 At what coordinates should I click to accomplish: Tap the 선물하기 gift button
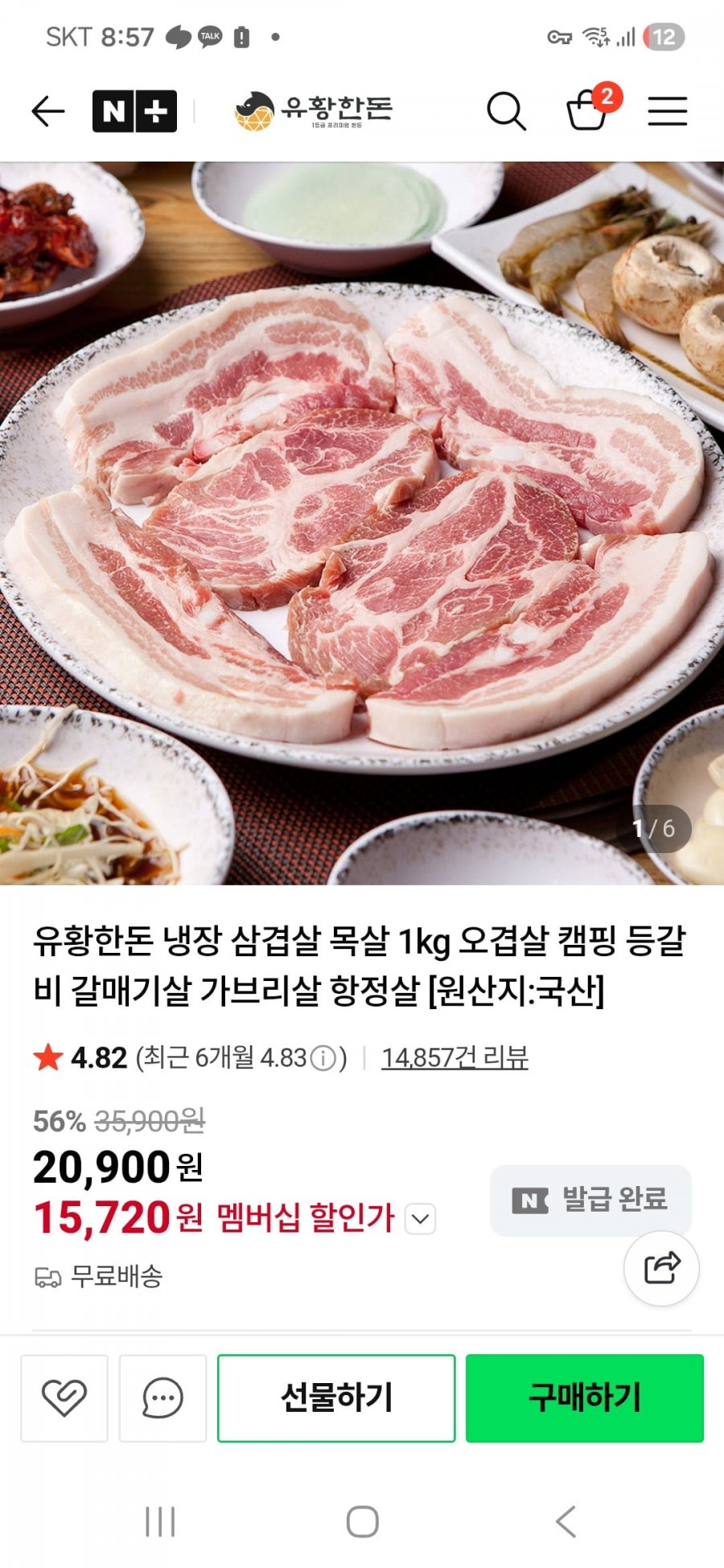click(335, 1398)
